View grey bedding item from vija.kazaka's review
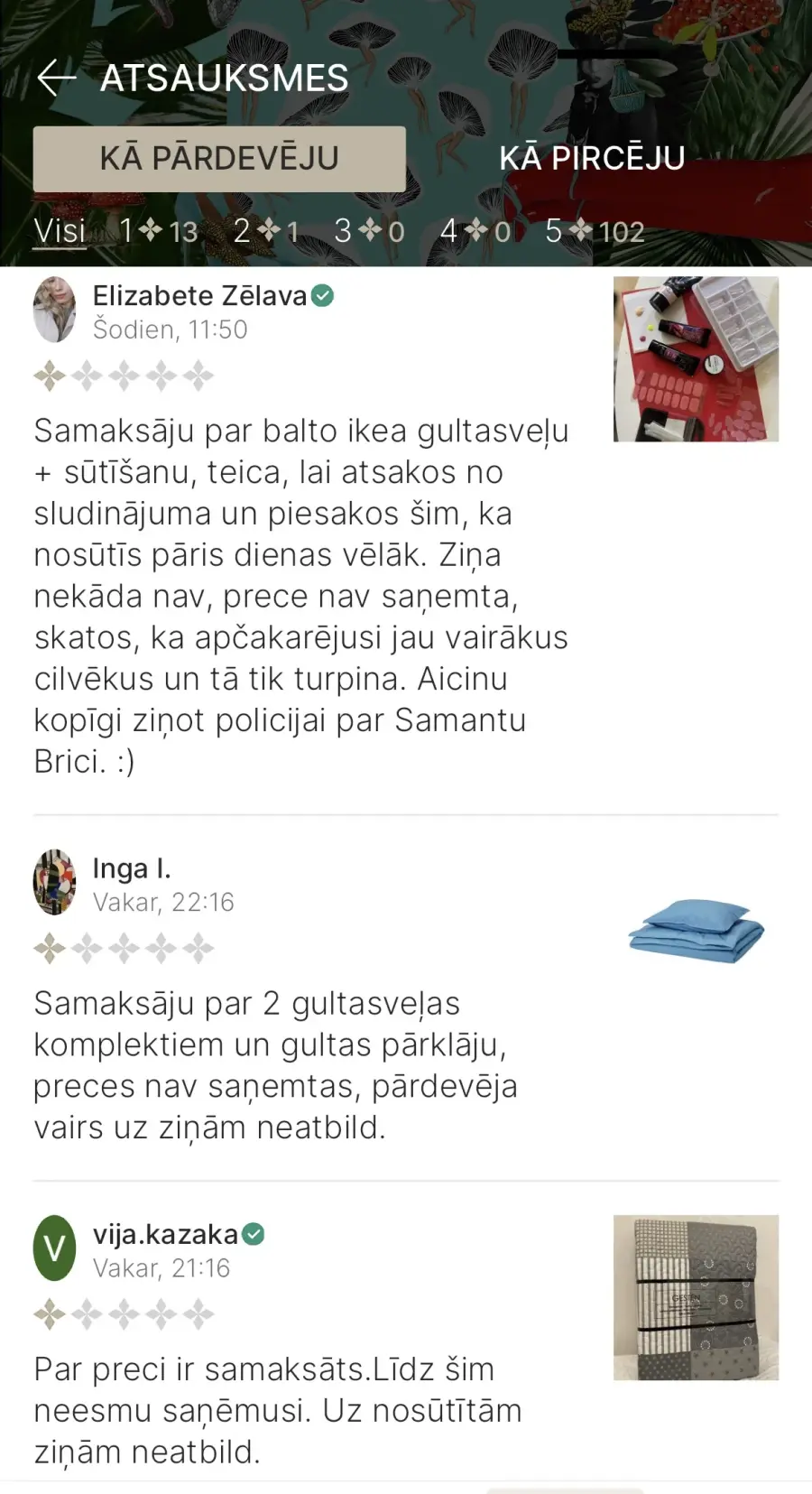Screen dimensions: 812x1494 [x=696, y=1297]
